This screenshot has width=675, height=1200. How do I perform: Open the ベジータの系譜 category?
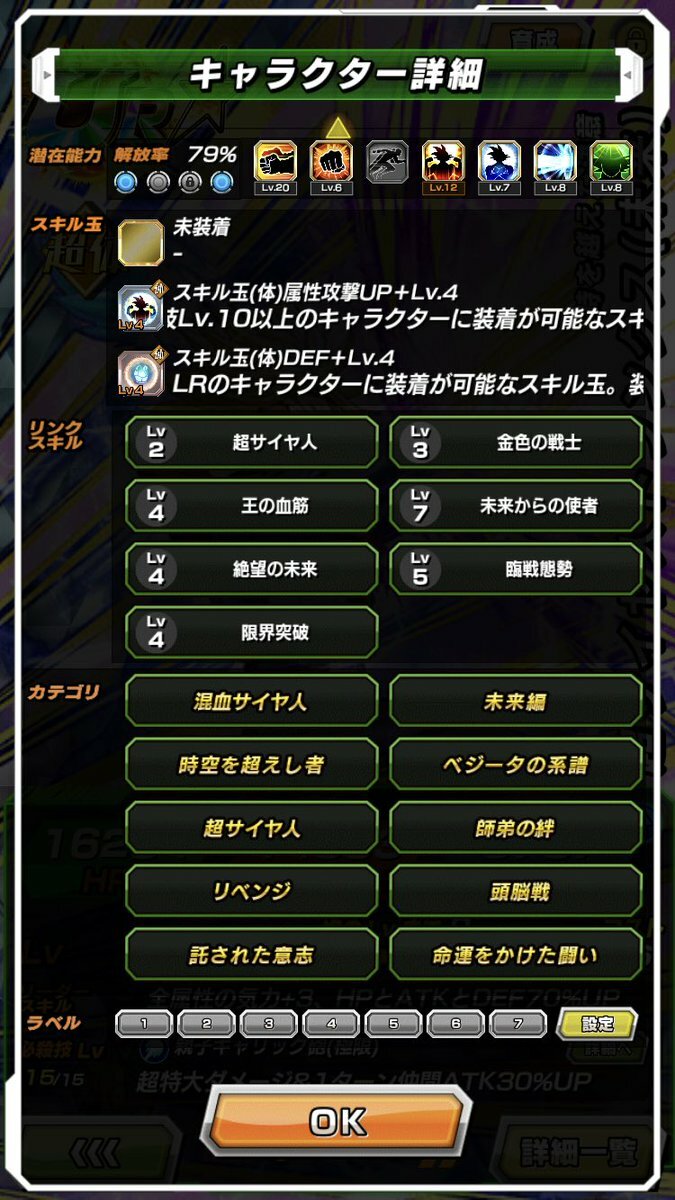pos(515,765)
